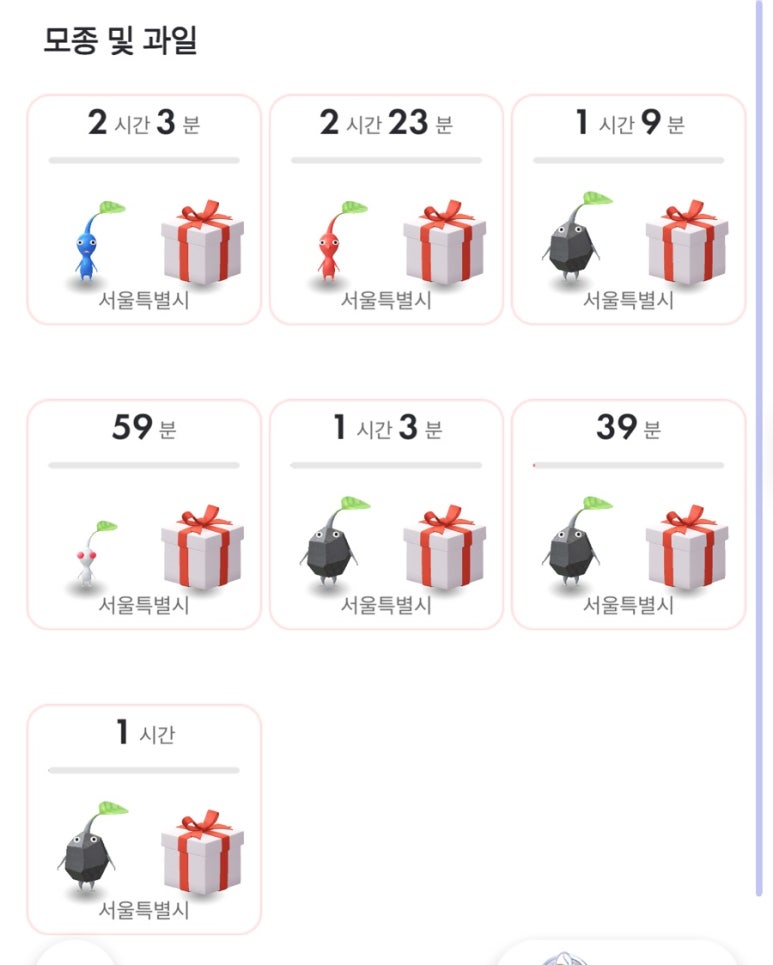Tap the white Pikmin expedition at 59분
The height and width of the screenshot is (965, 773).
click(144, 515)
